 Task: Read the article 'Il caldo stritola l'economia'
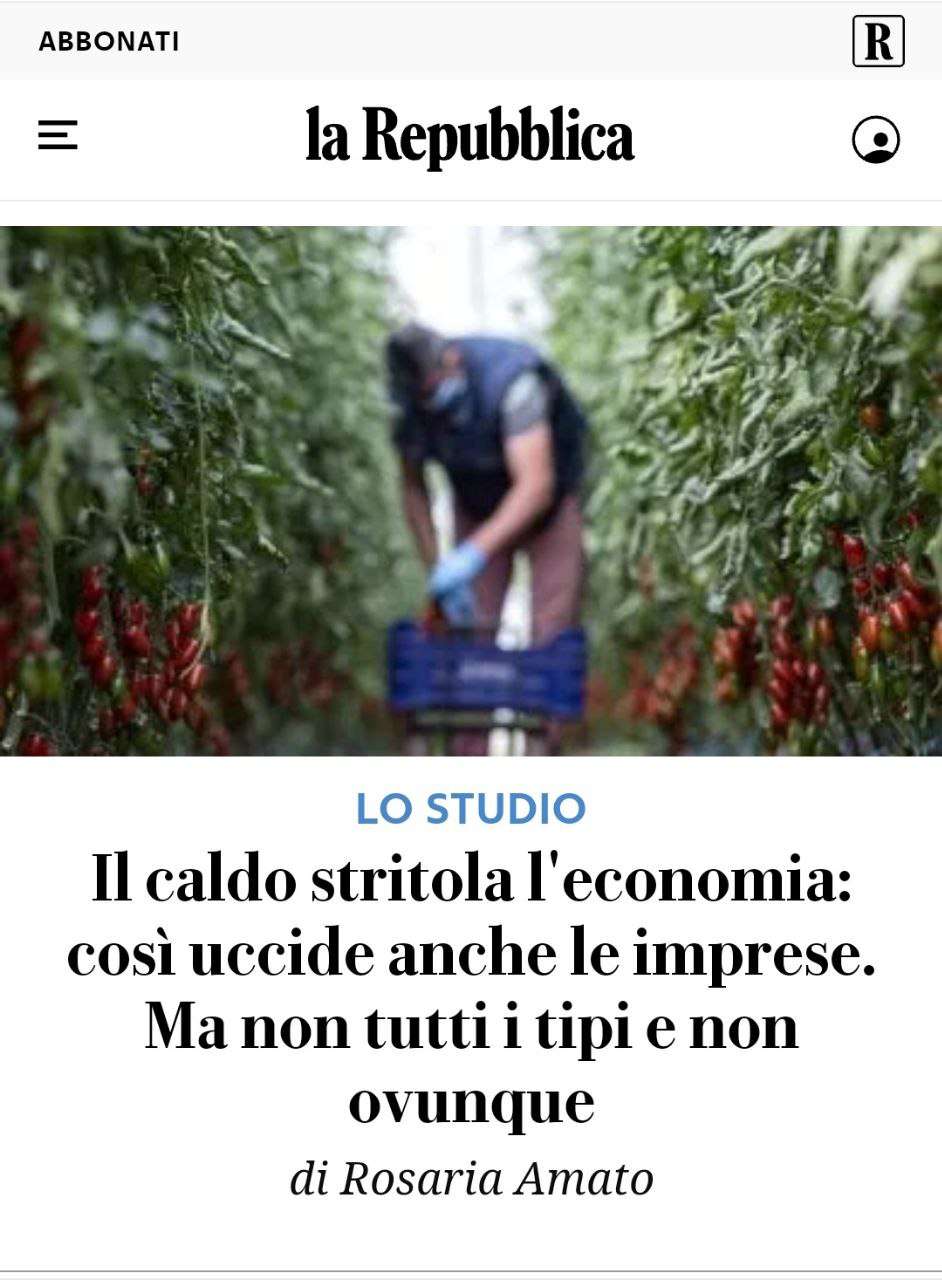coord(470,990)
